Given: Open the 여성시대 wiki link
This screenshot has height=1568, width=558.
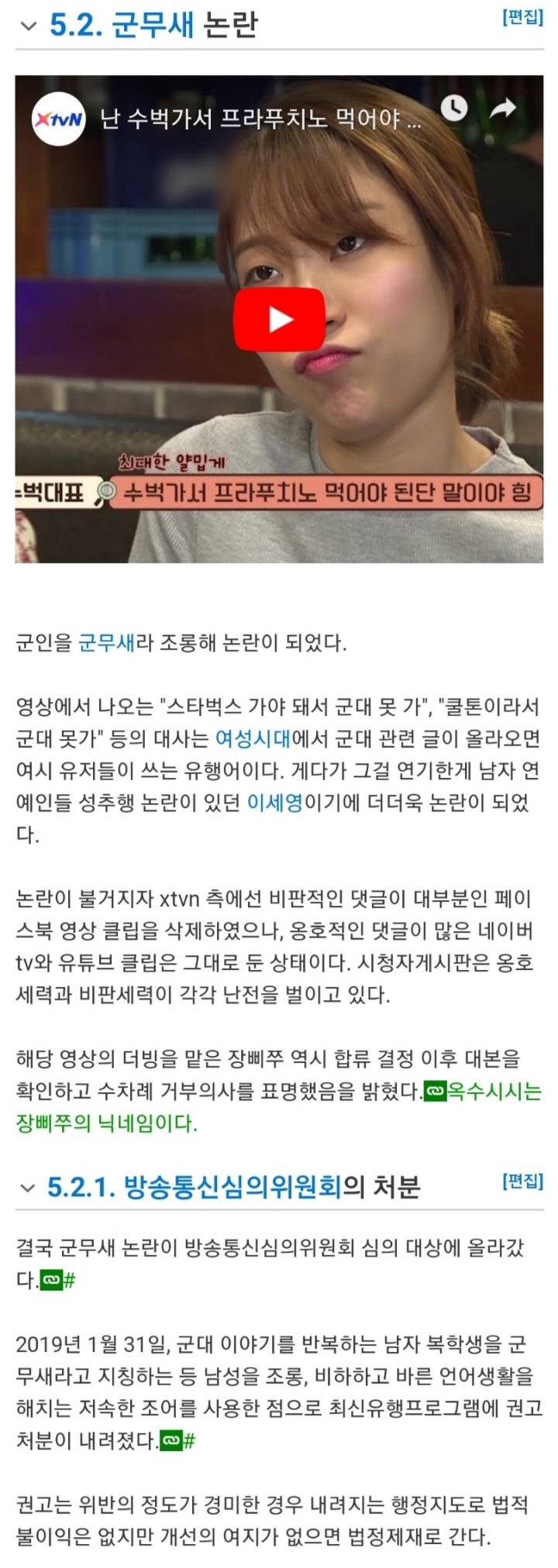Looking at the screenshot, I should 253,738.
